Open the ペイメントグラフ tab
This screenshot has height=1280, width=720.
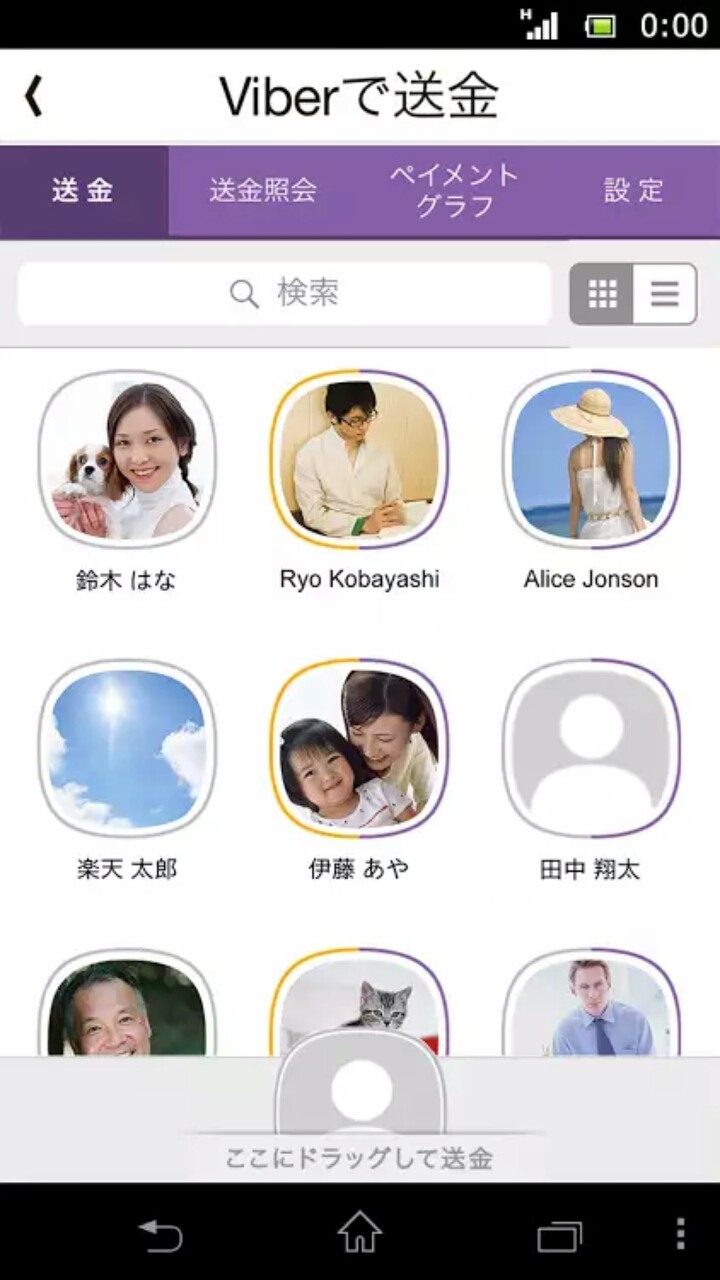coord(454,190)
